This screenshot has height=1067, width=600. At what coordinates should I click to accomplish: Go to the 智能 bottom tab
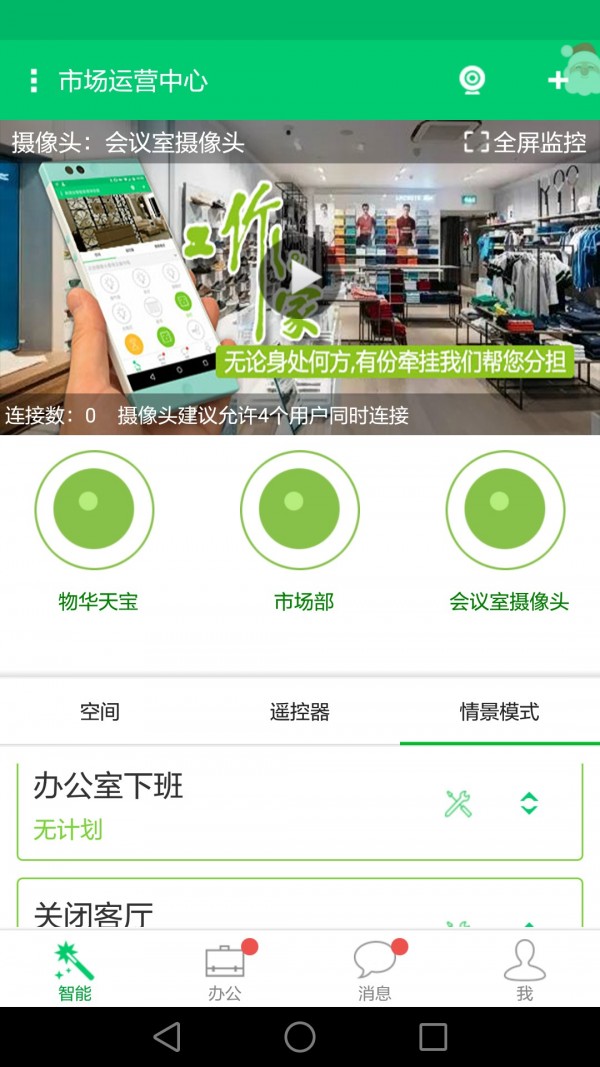[75, 970]
